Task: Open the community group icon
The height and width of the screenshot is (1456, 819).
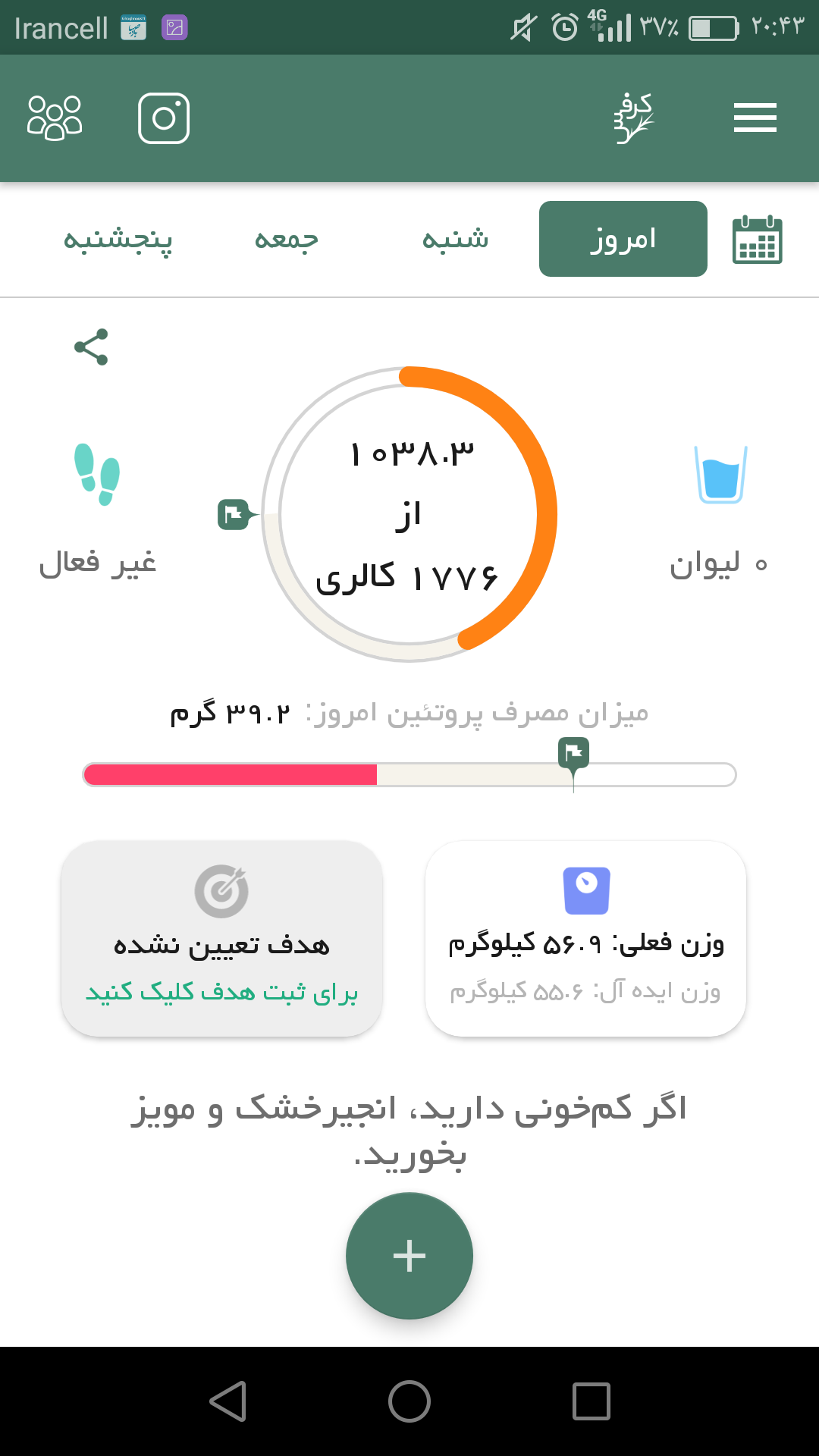Action: pos(55,118)
